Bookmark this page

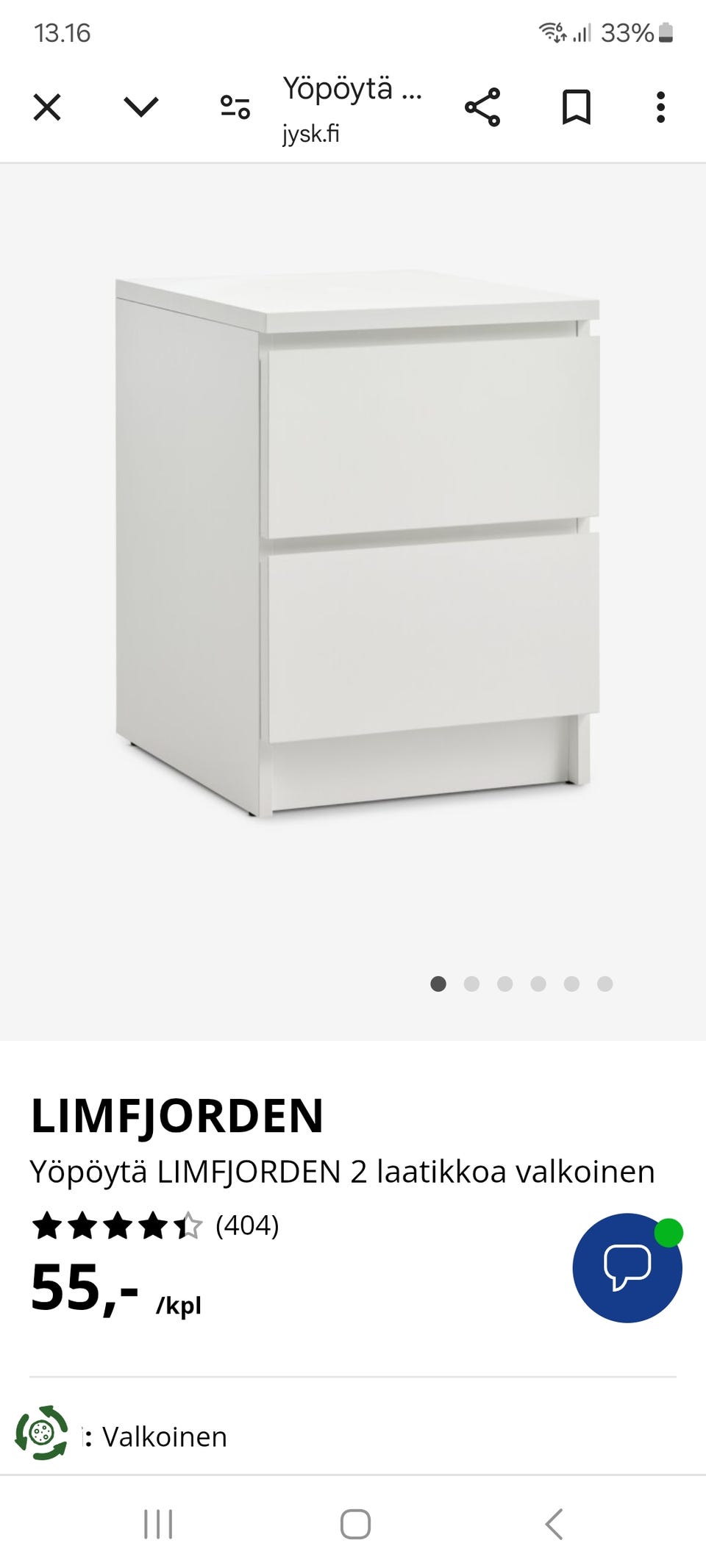point(576,108)
